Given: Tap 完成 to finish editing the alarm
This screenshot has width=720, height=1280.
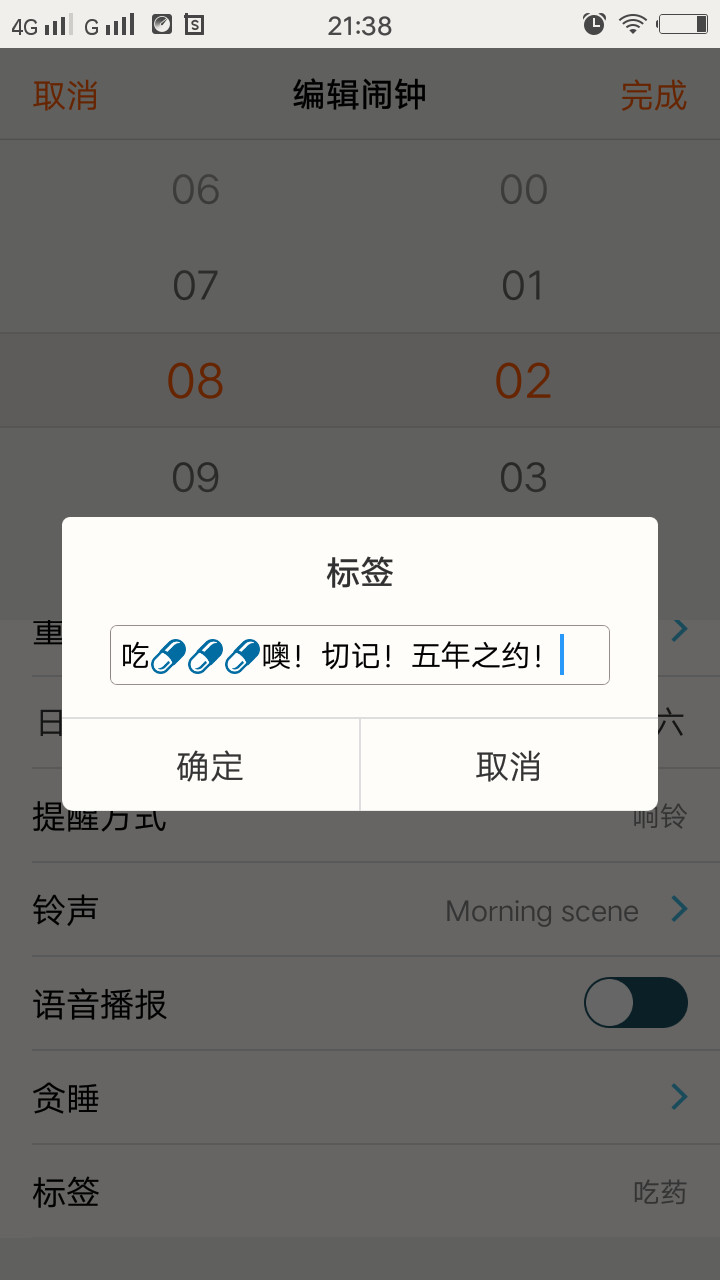Looking at the screenshot, I should point(653,93).
